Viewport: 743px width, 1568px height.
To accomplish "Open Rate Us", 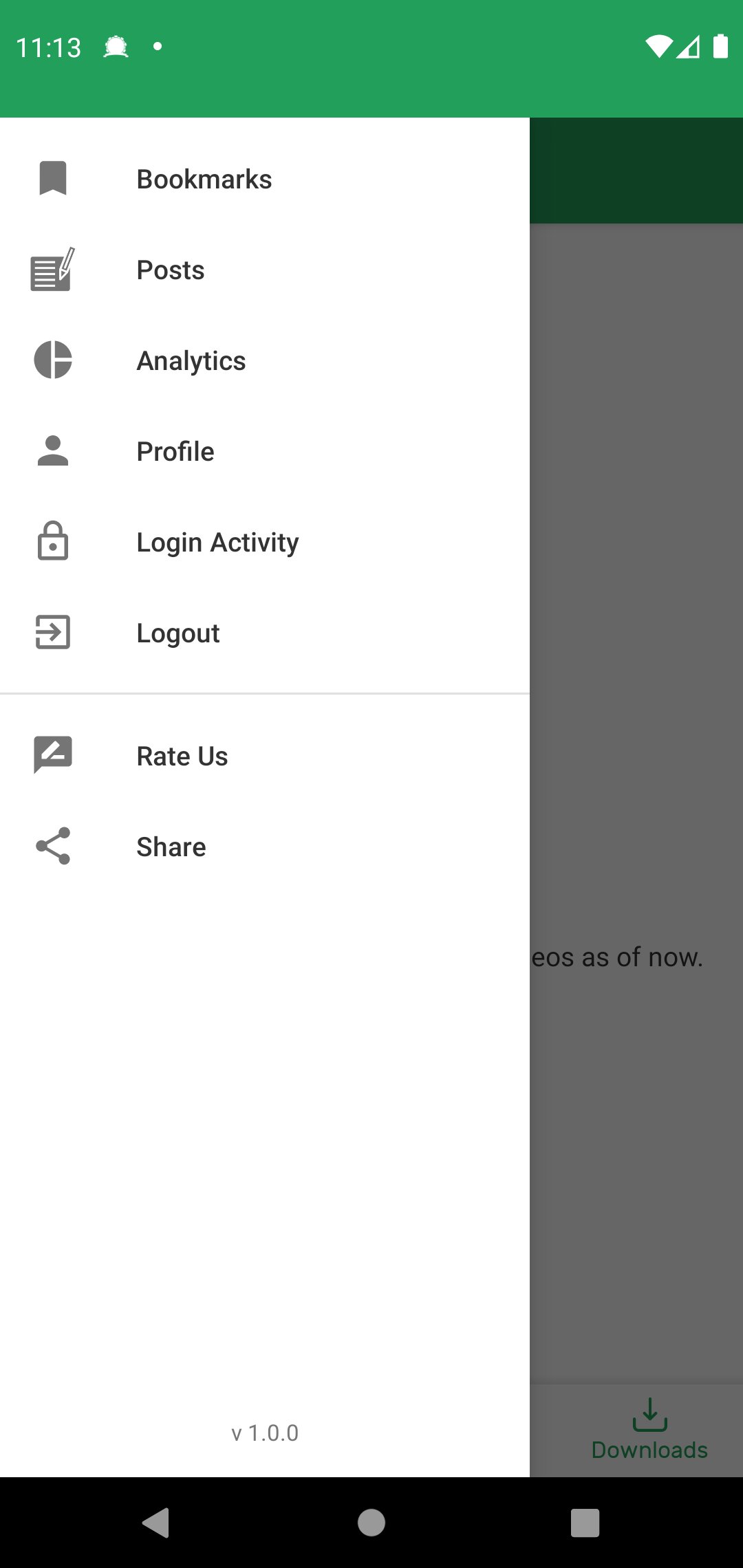I will 182,755.
